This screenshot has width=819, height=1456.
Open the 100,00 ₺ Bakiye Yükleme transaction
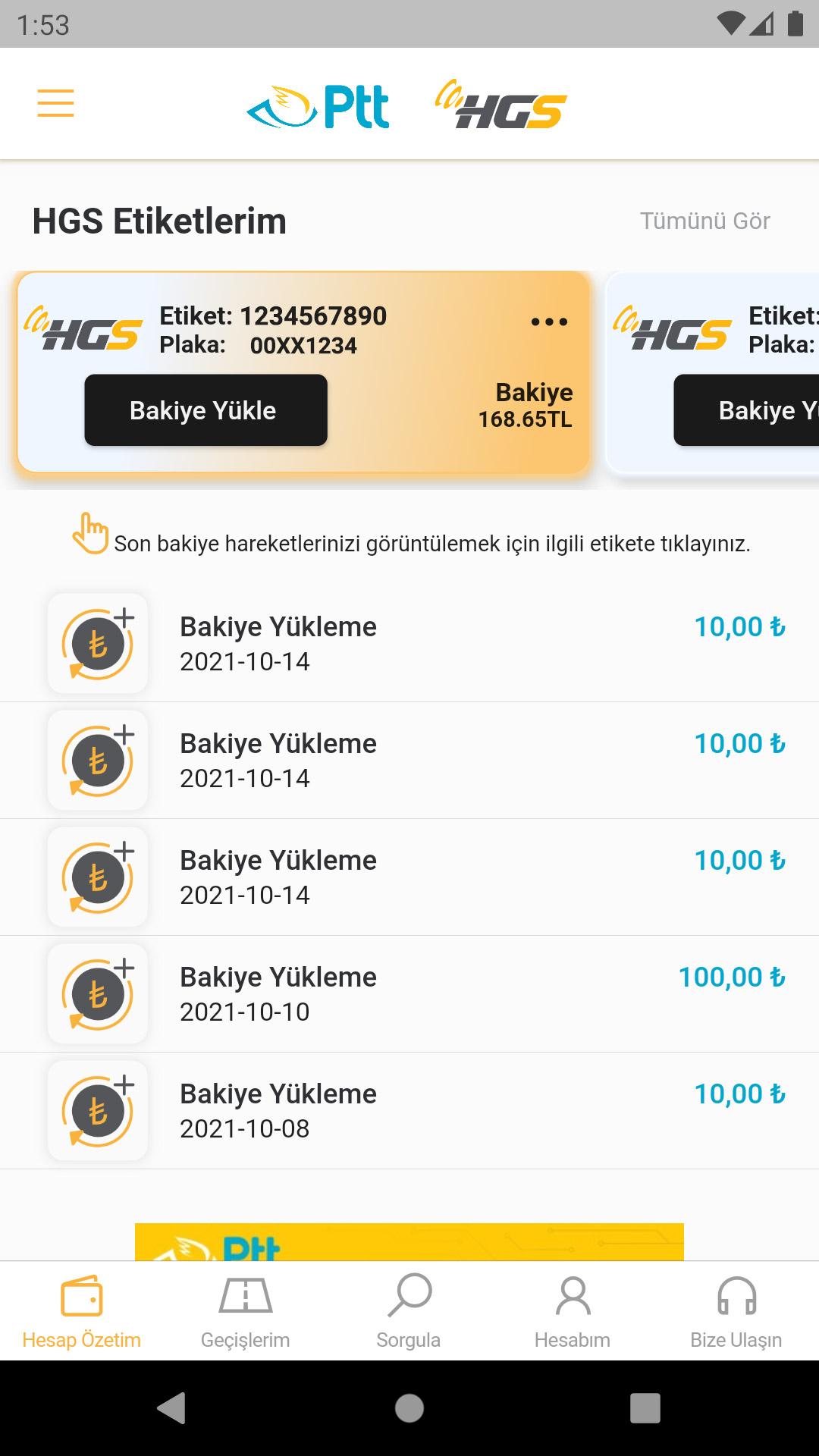(x=409, y=993)
